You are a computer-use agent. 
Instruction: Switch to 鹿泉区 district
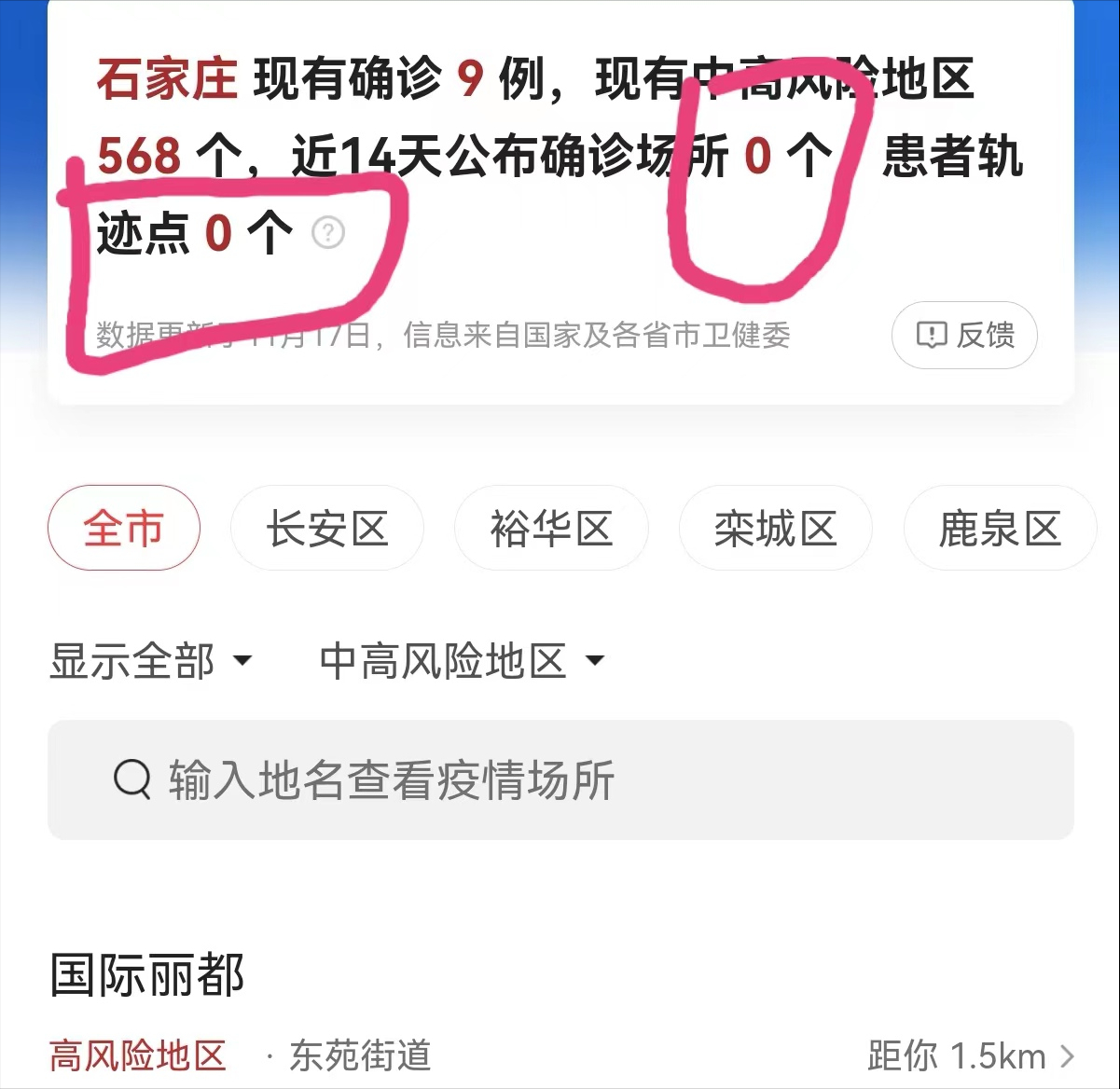(1000, 529)
